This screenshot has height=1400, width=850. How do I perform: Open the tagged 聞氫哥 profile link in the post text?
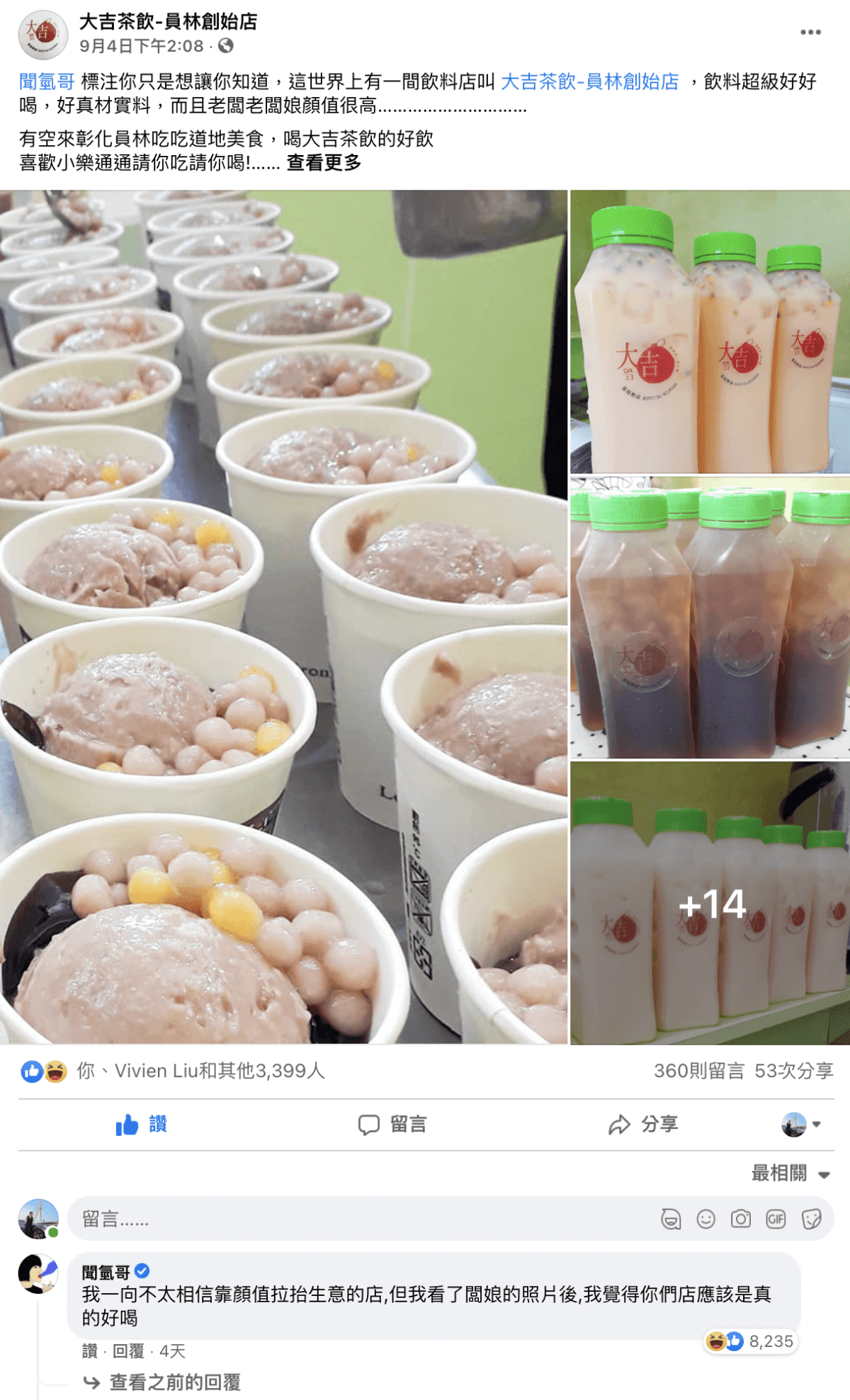47,81
